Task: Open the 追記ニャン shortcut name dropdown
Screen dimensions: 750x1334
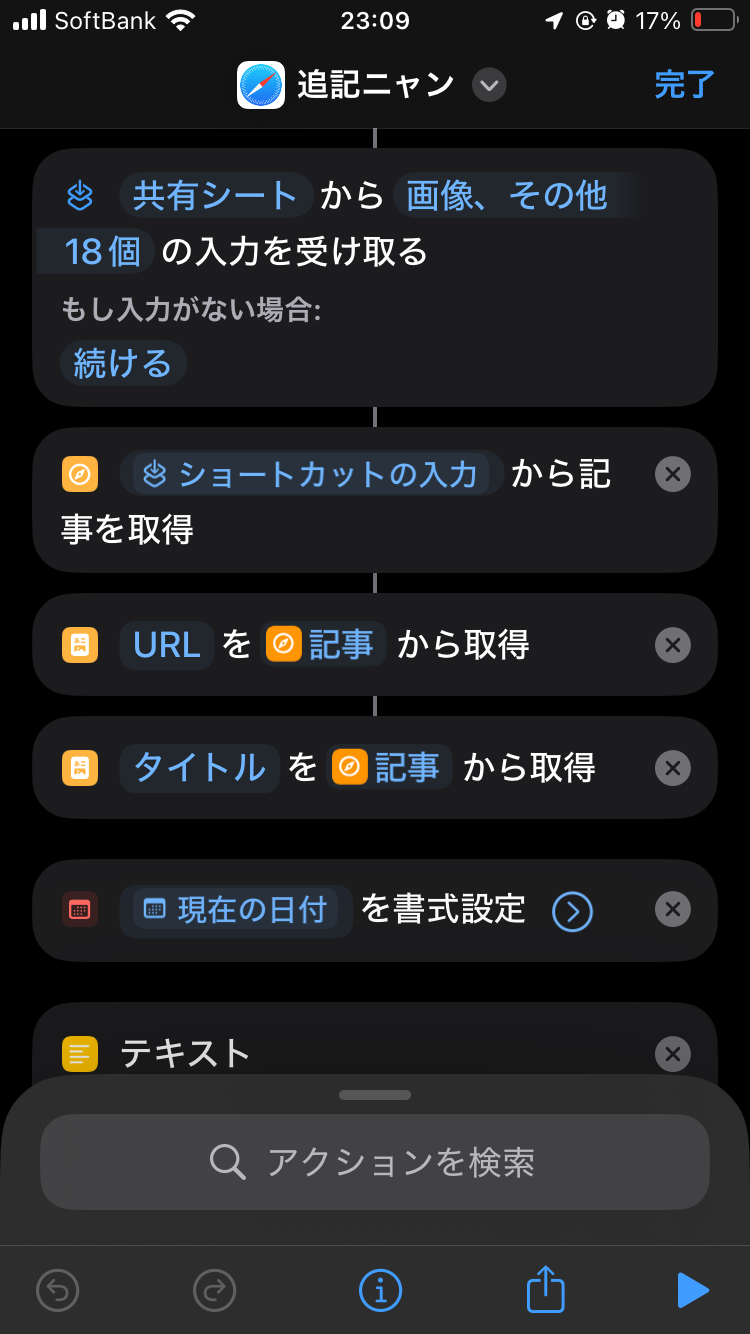Action: pos(488,85)
